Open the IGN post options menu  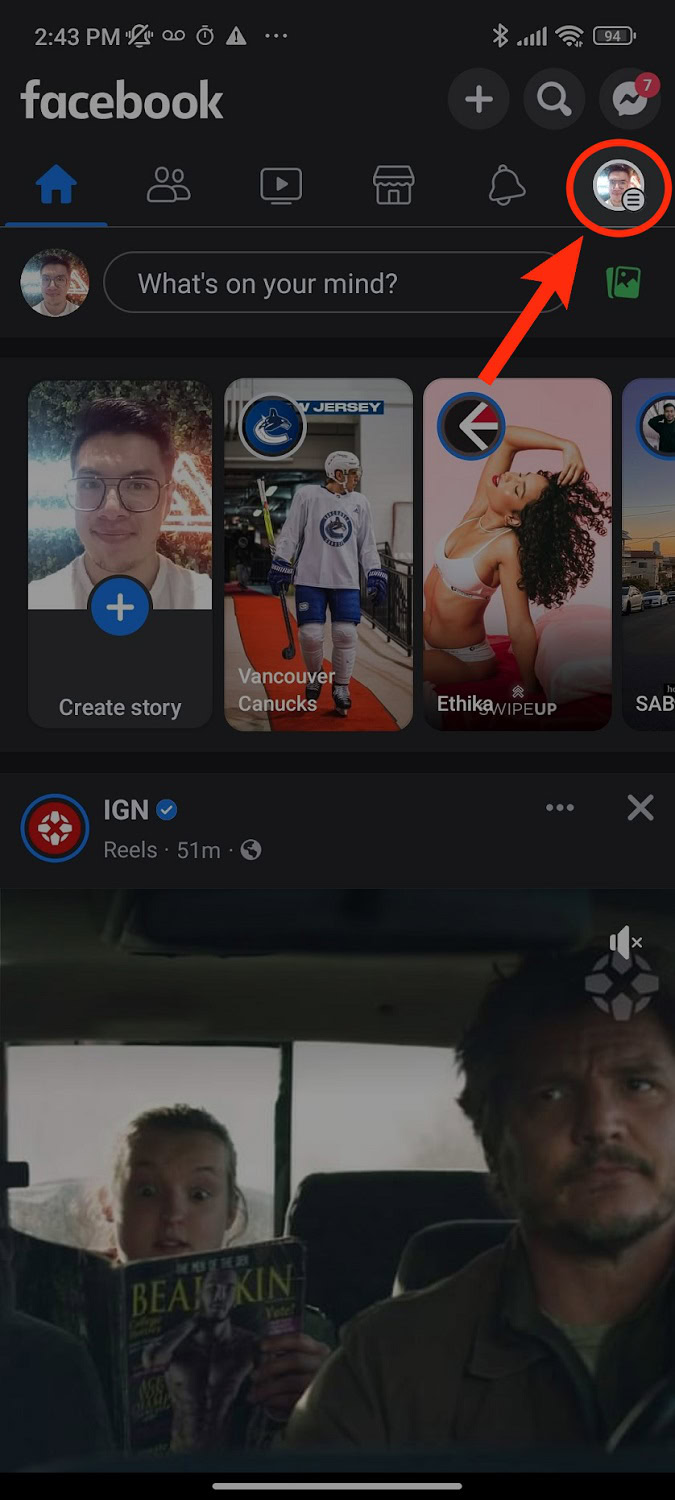[x=560, y=808]
